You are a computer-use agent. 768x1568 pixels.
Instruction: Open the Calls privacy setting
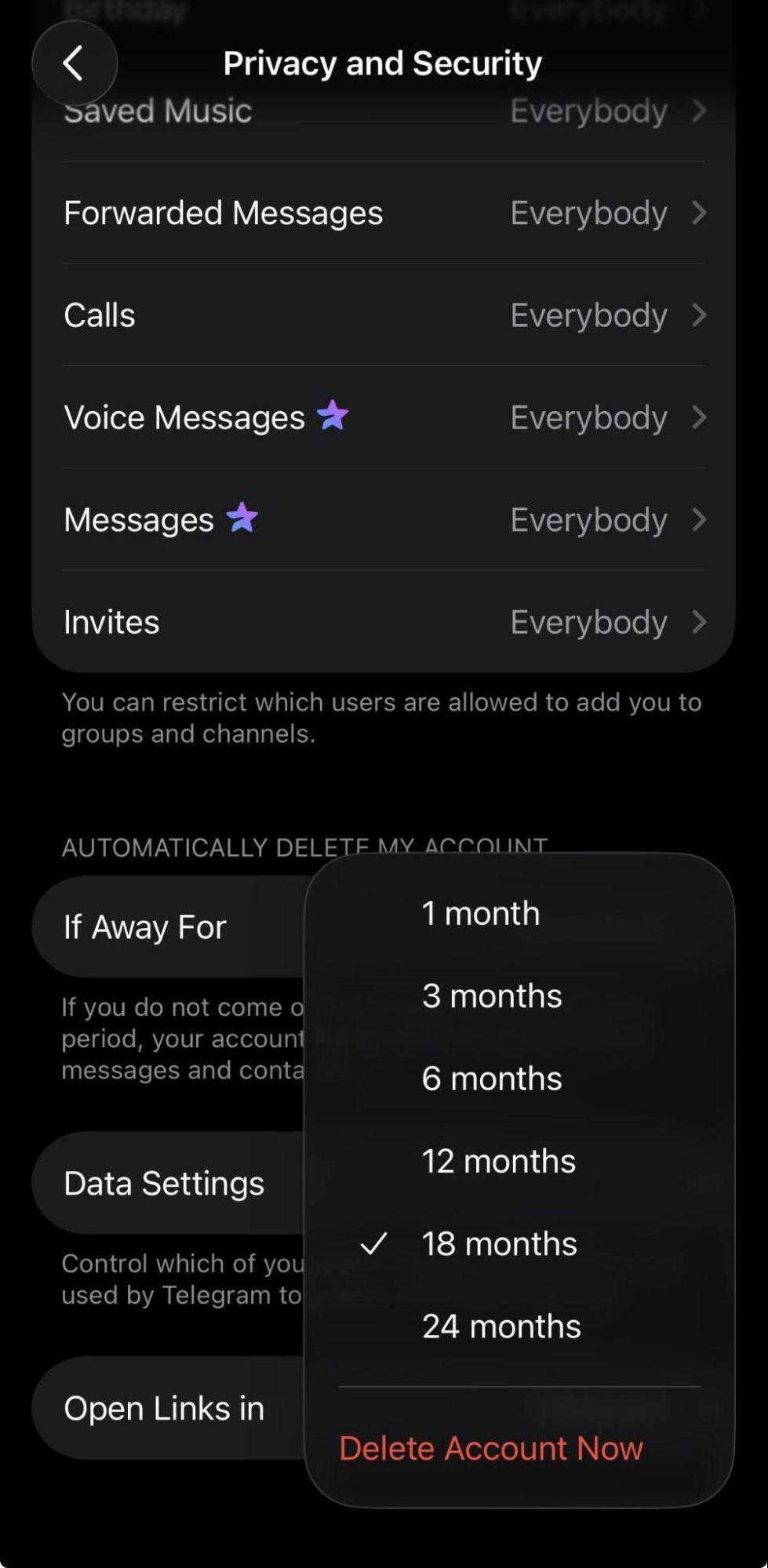pos(384,315)
